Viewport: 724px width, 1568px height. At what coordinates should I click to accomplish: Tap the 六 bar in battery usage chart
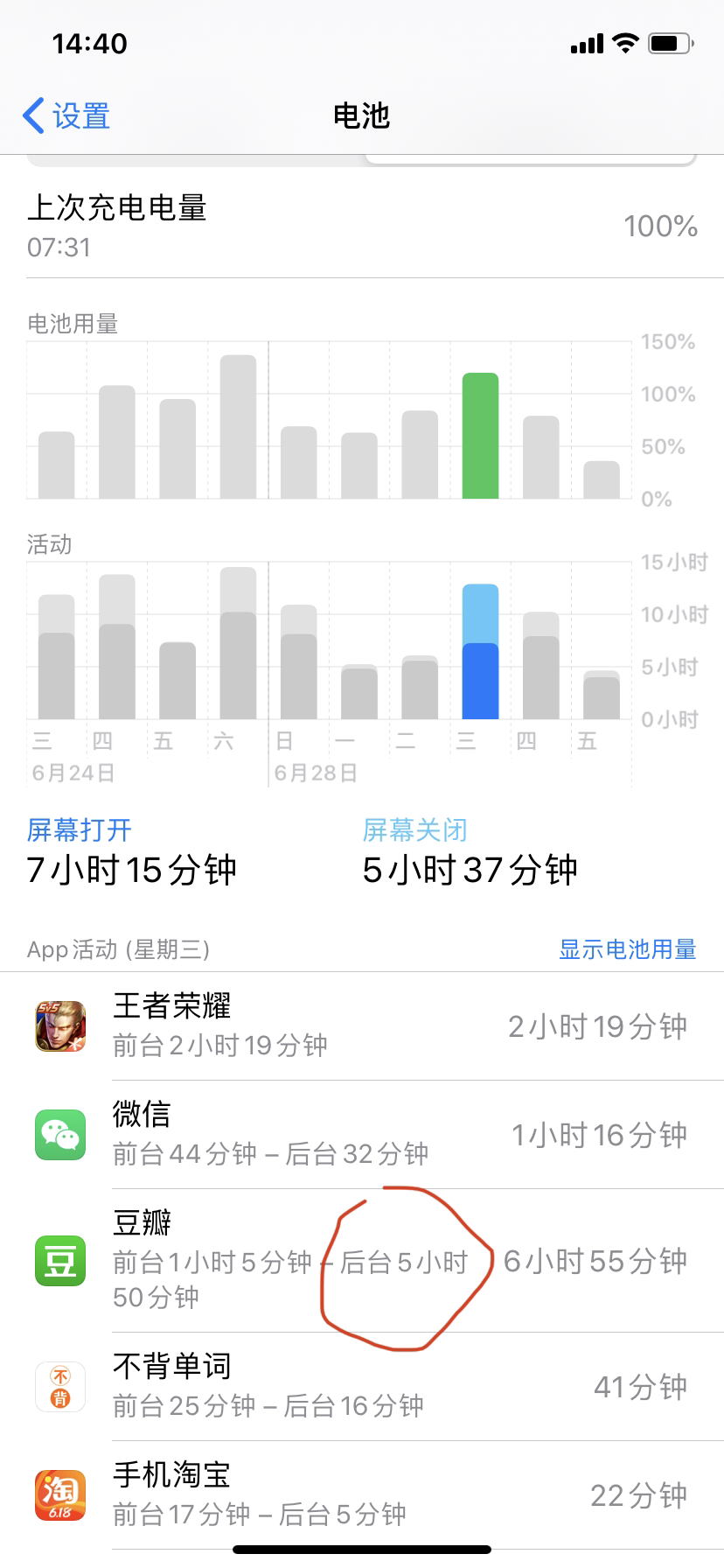238,427
